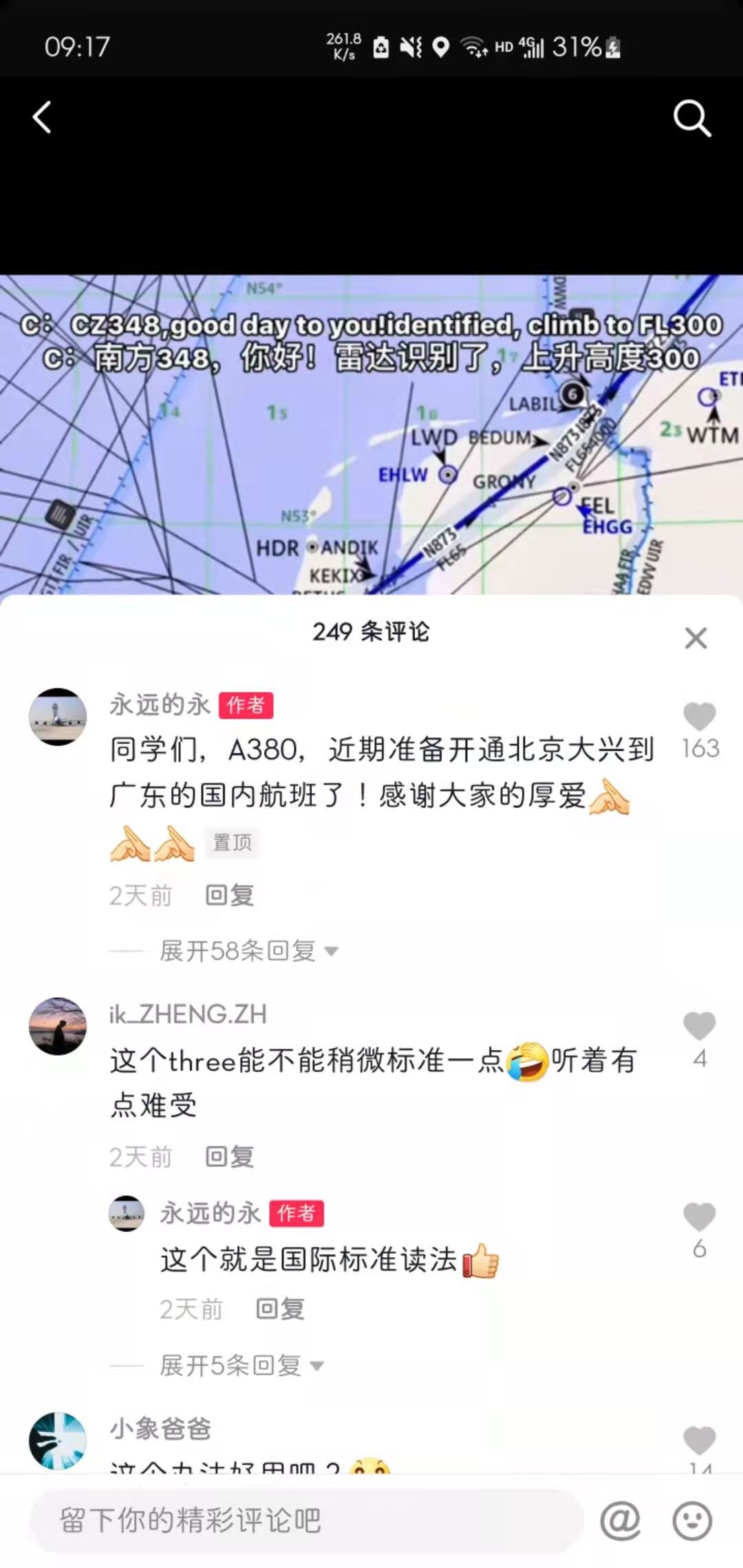Viewport: 743px width, 1568px height.
Task: Open search with the magnifier icon
Action: point(691,118)
